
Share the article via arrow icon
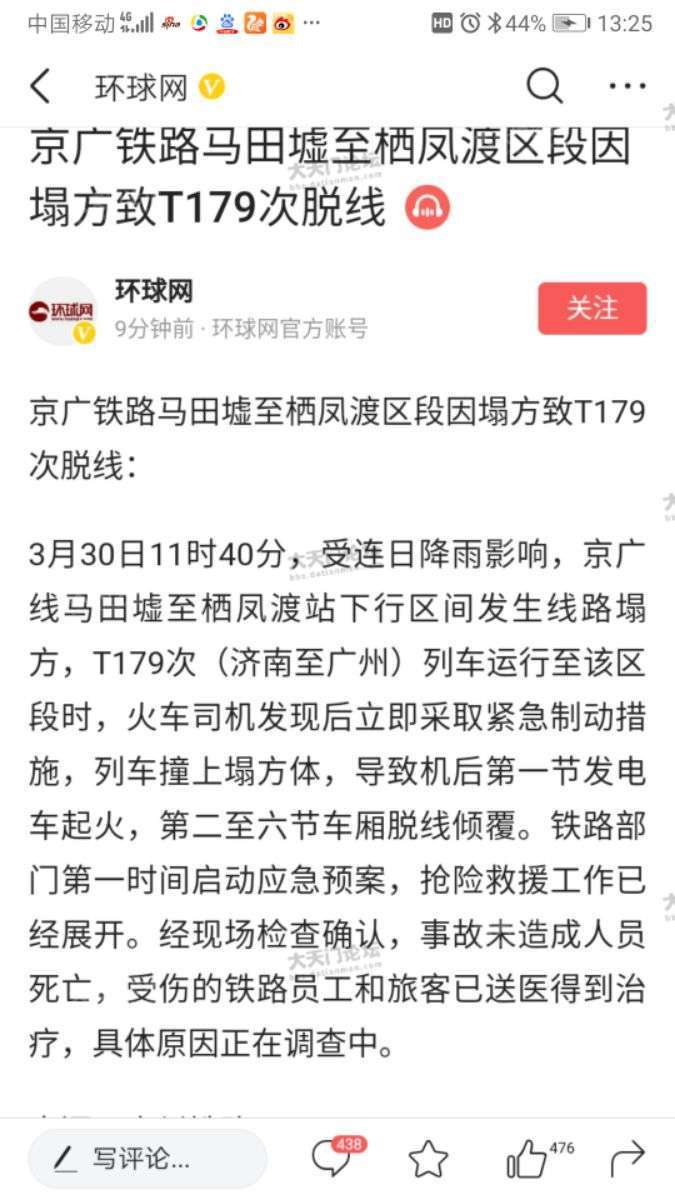tap(627, 1159)
